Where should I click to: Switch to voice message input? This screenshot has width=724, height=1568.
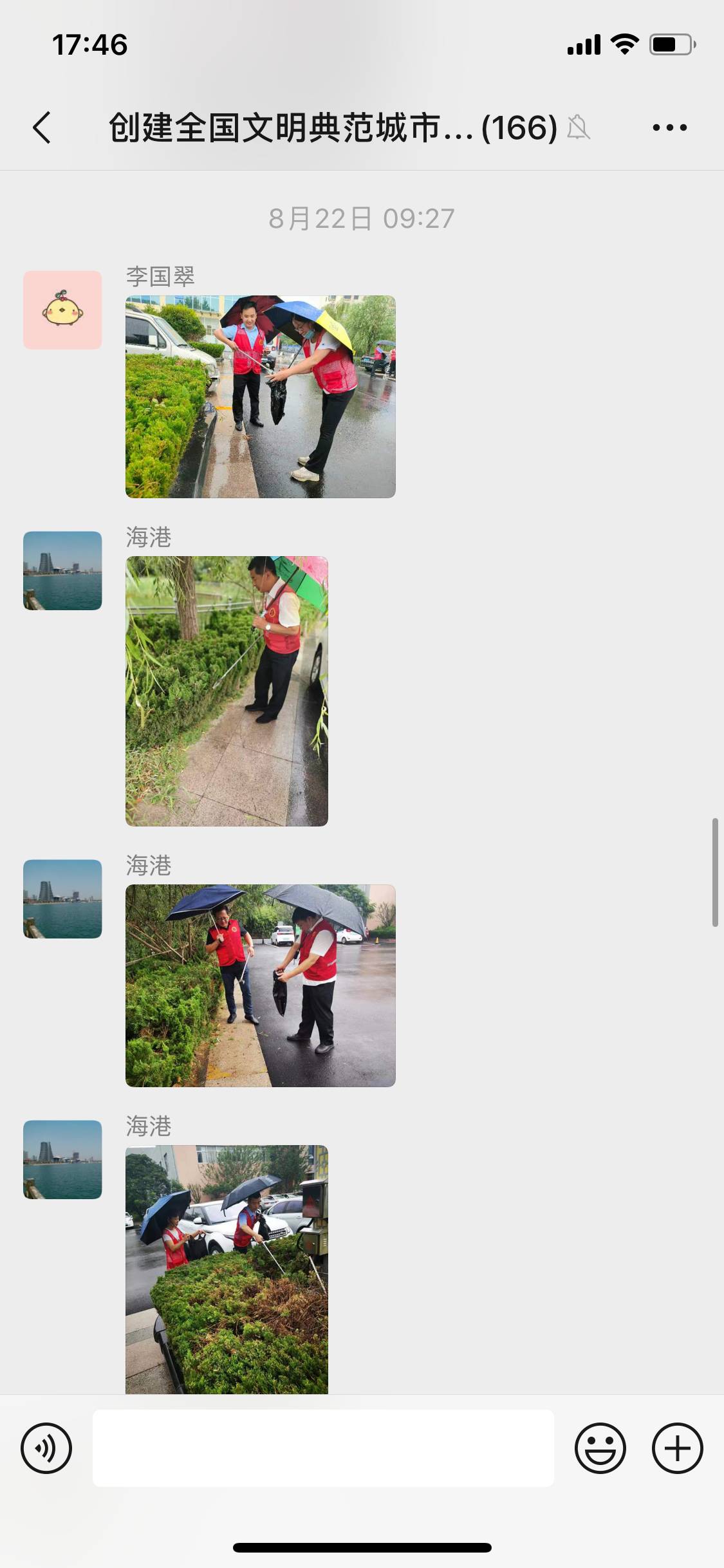[x=46, y=1448]
